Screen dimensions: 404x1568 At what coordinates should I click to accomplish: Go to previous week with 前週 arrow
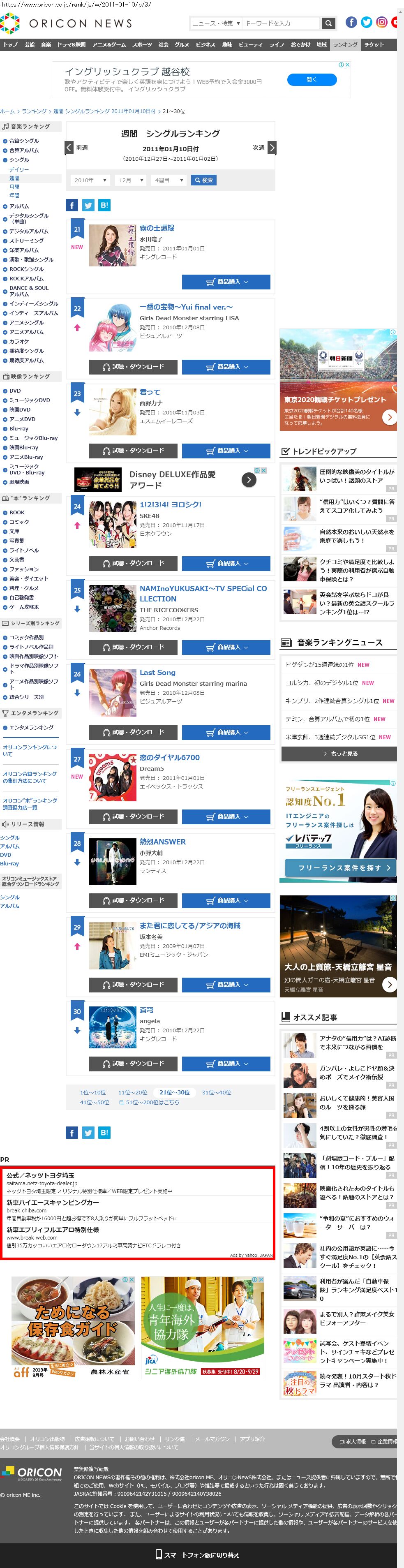pos(69,147)
